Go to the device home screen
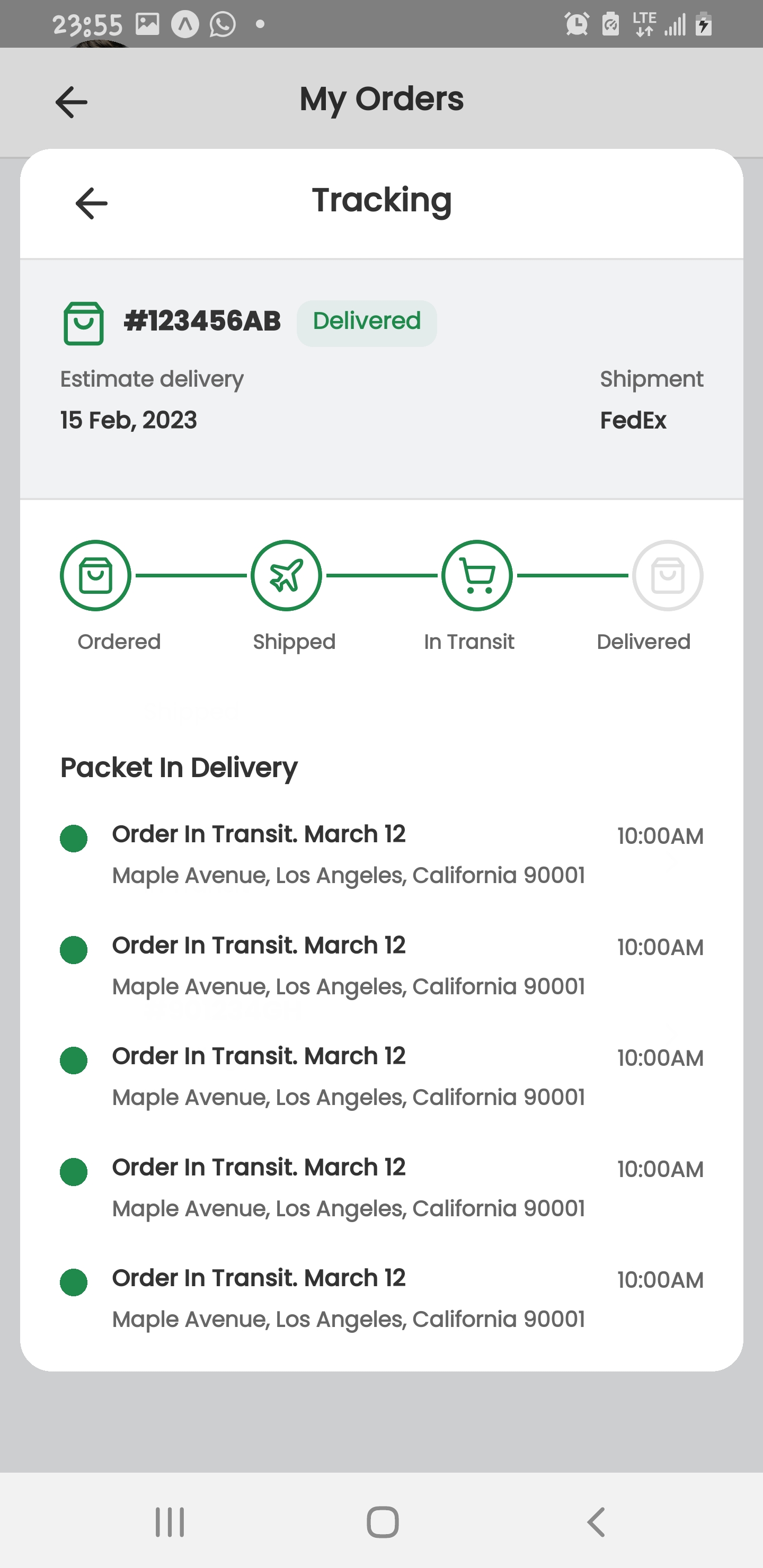This screenshot has width=763, height=1568. (383, 1522)
